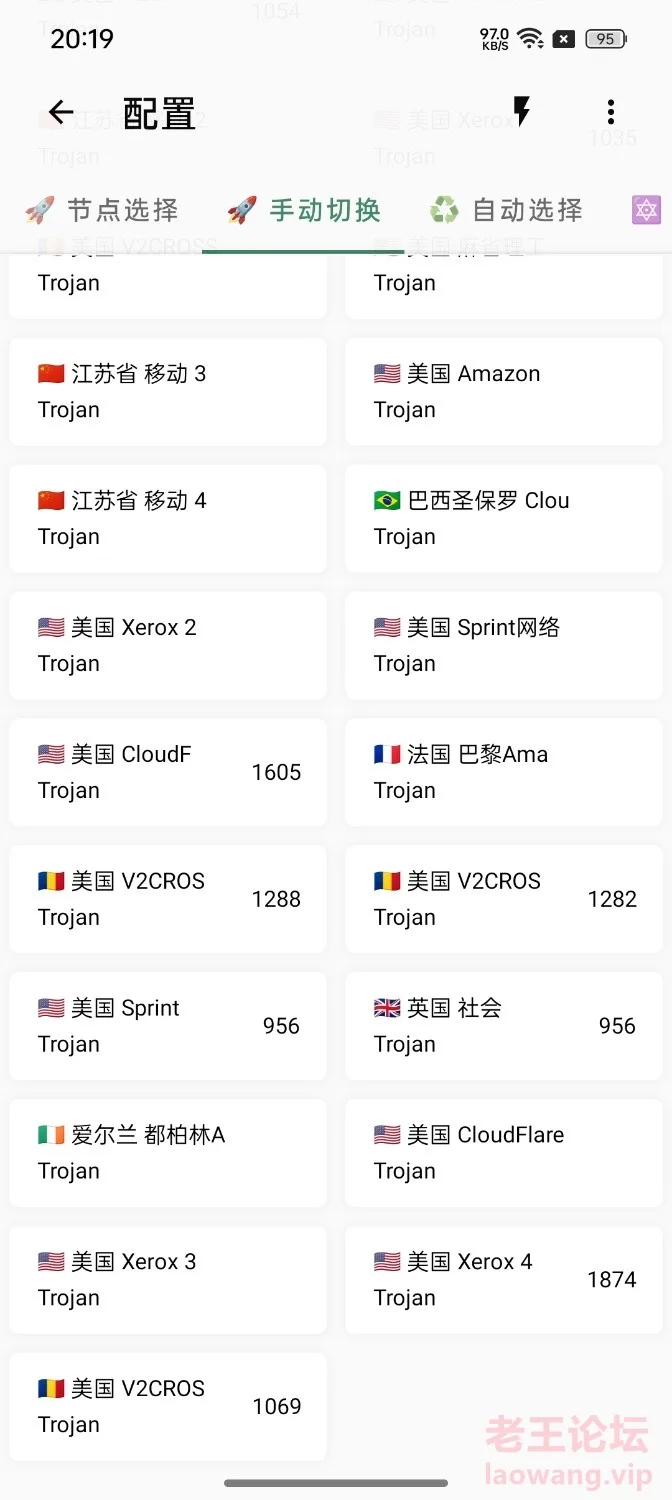Open the three-dot overflow menu

point(611,112)
